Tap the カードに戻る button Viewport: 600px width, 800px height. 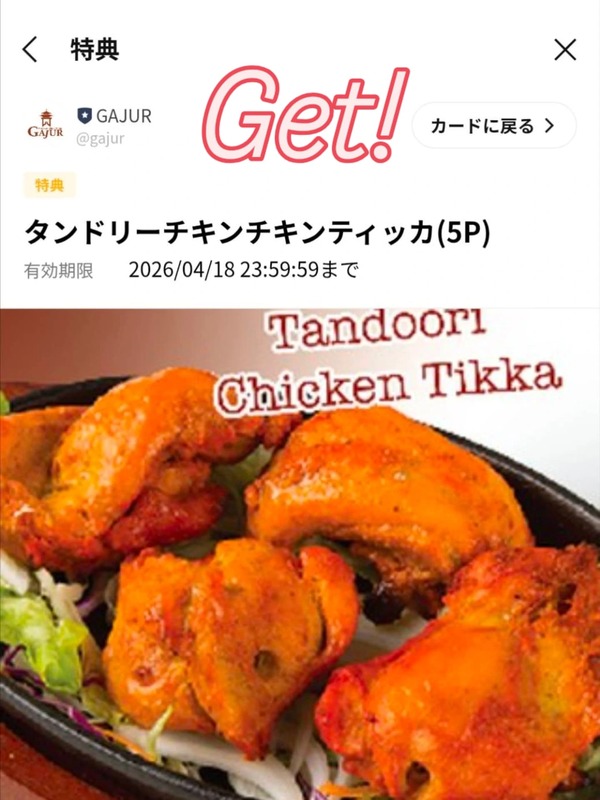coord(493,126)
